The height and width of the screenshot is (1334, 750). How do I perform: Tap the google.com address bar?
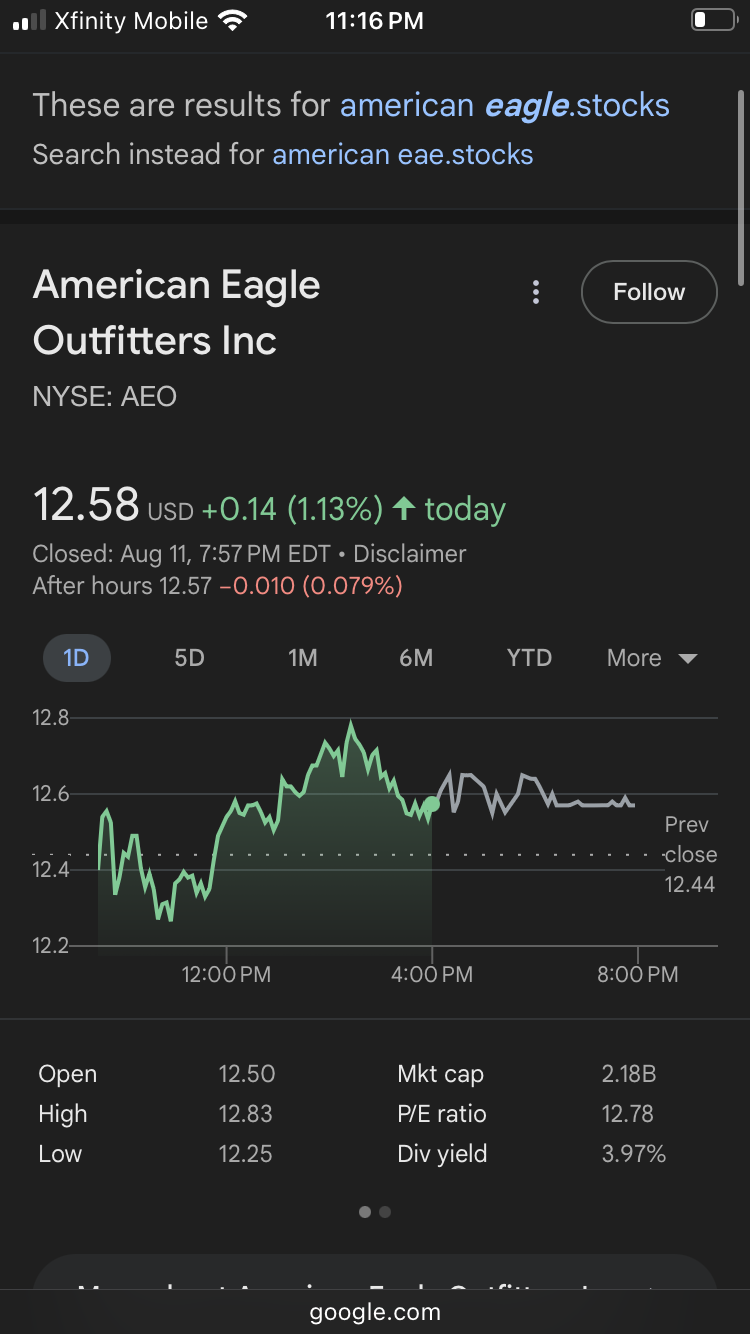tap(375, 1312)
